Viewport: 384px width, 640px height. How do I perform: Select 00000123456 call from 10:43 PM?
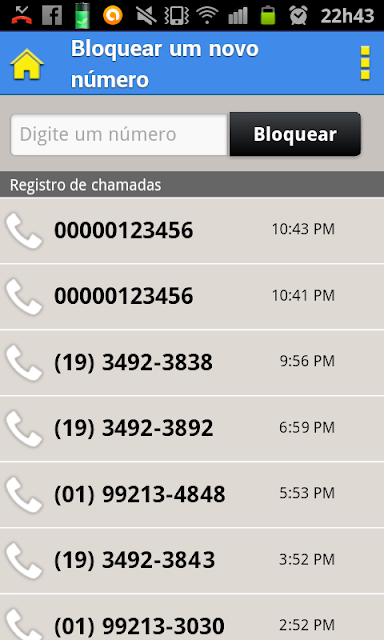(x=192, y=230)
